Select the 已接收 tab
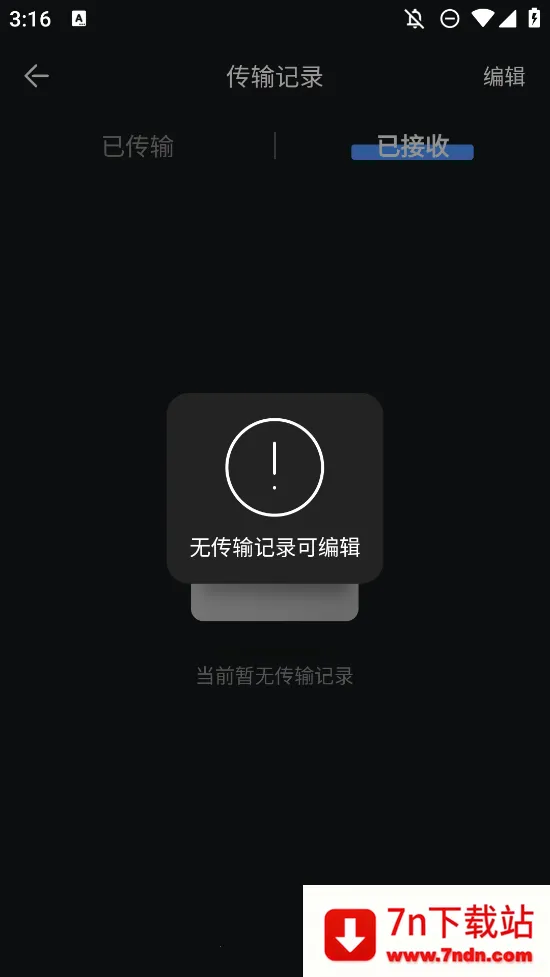The image size is (550, 977). [412, 146]
